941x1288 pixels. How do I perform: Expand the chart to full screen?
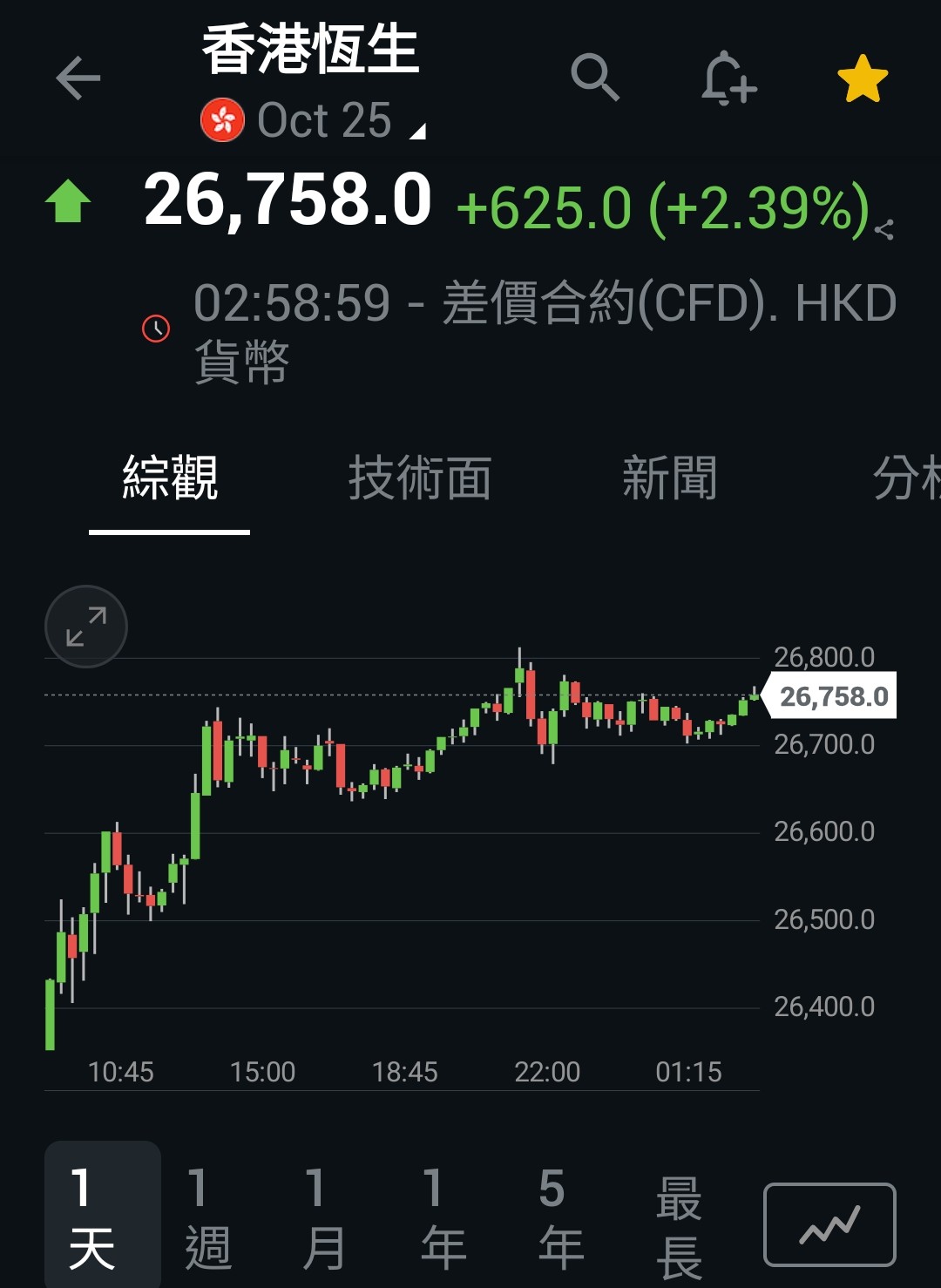(86, 627)
